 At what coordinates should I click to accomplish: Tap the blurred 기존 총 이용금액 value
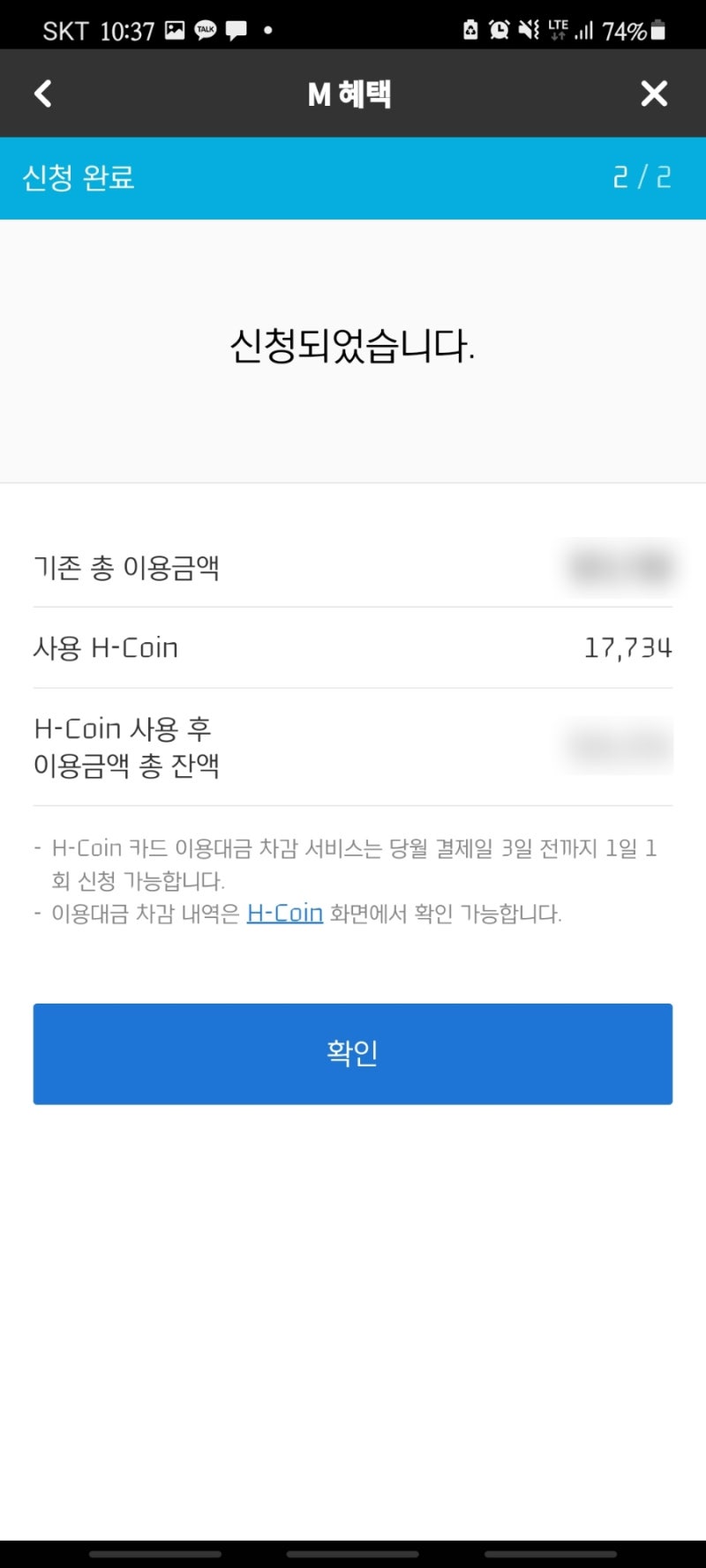coord(620,567)
